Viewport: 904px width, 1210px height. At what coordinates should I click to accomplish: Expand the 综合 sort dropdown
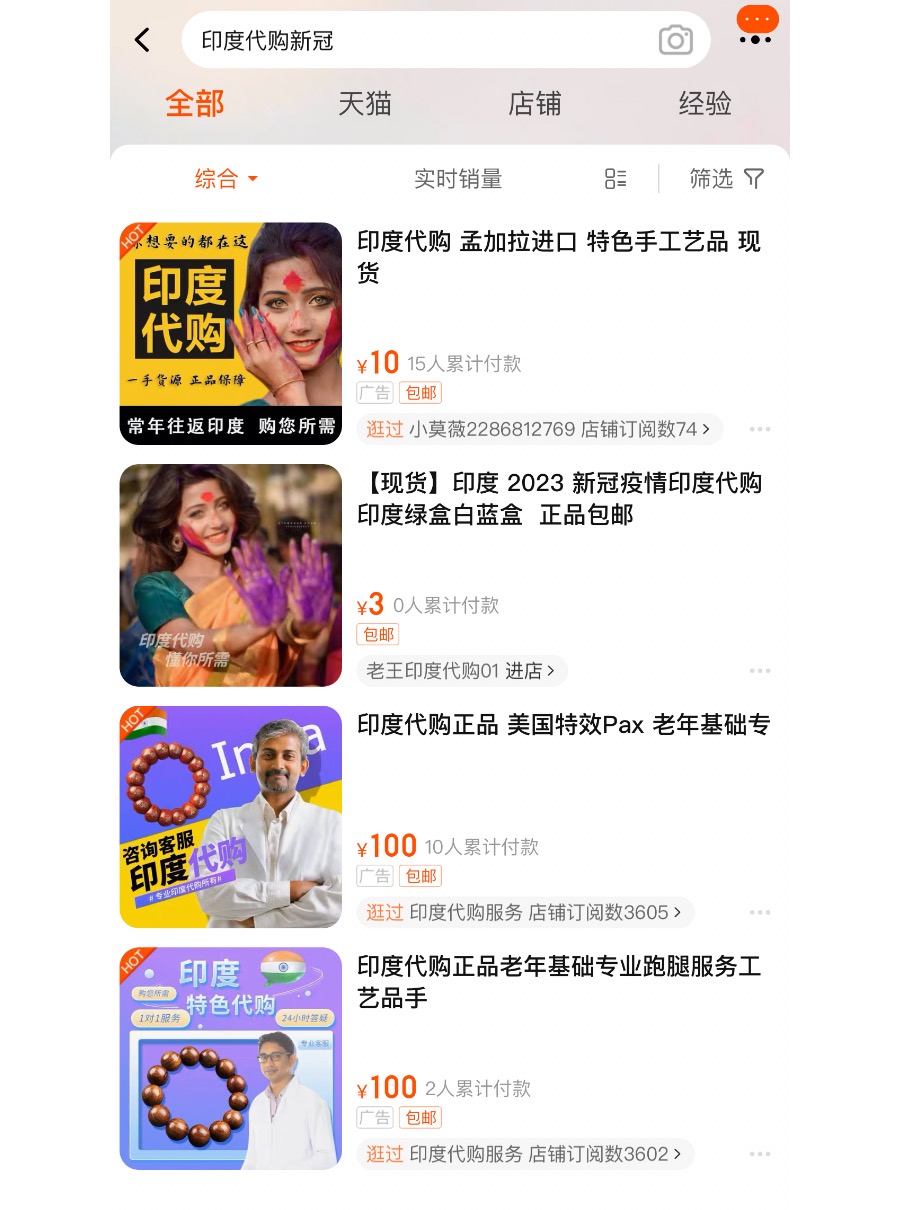click(x=226, y=179)
